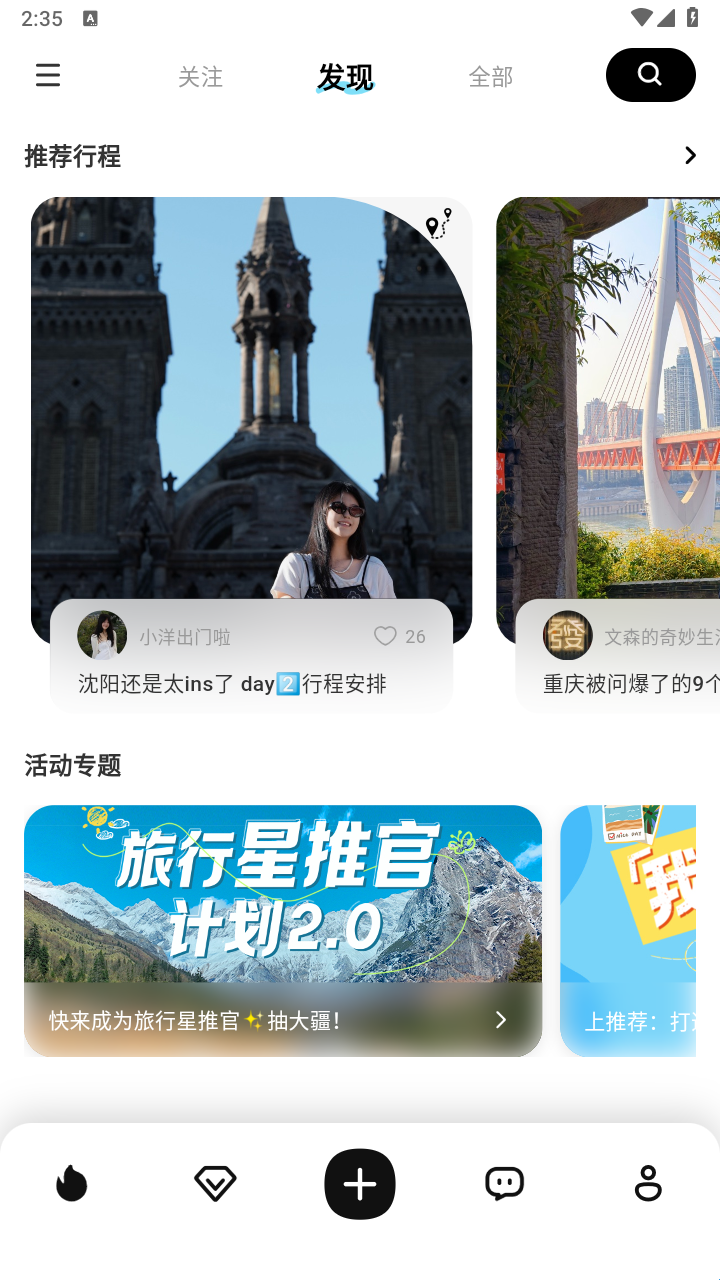Go to the profile tab

(x=648, y=1184)
